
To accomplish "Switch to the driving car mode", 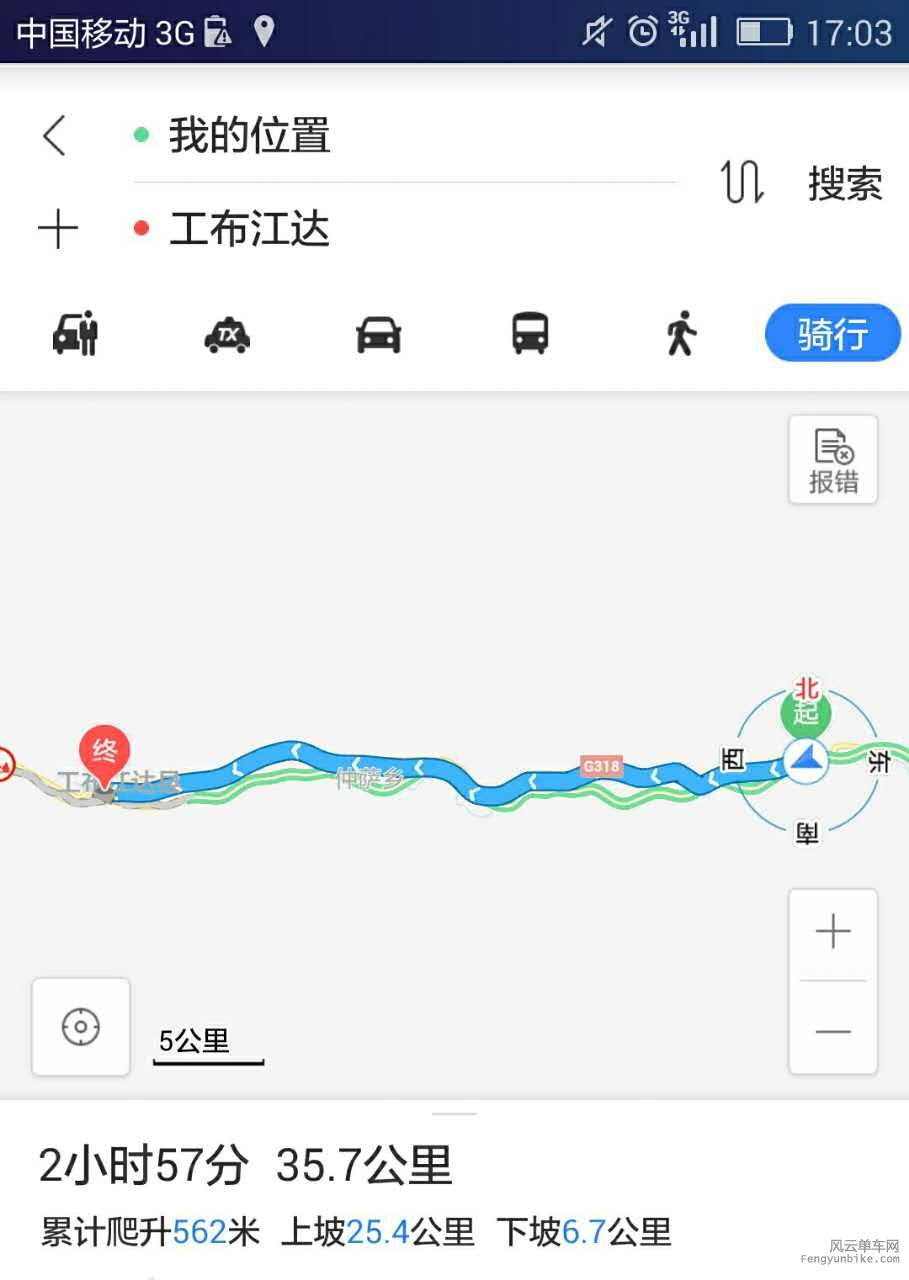I will [379, 334].
